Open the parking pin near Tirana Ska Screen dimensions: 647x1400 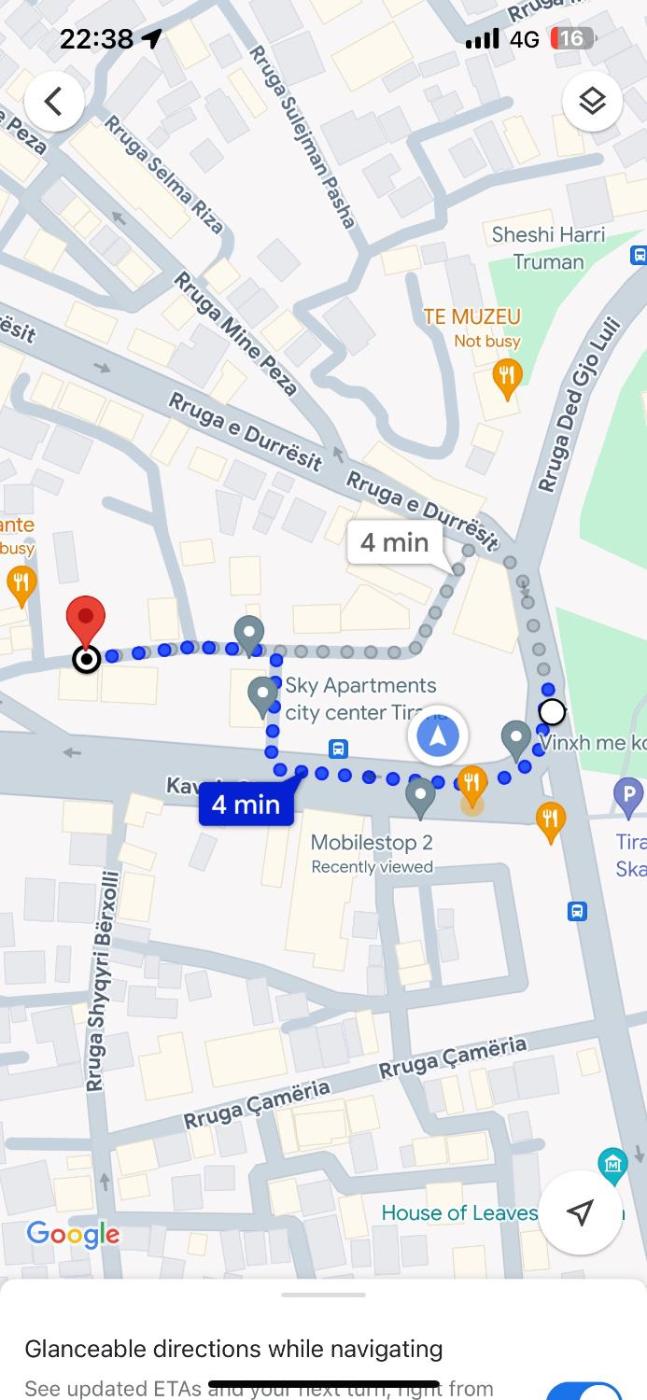coord(628,795)
